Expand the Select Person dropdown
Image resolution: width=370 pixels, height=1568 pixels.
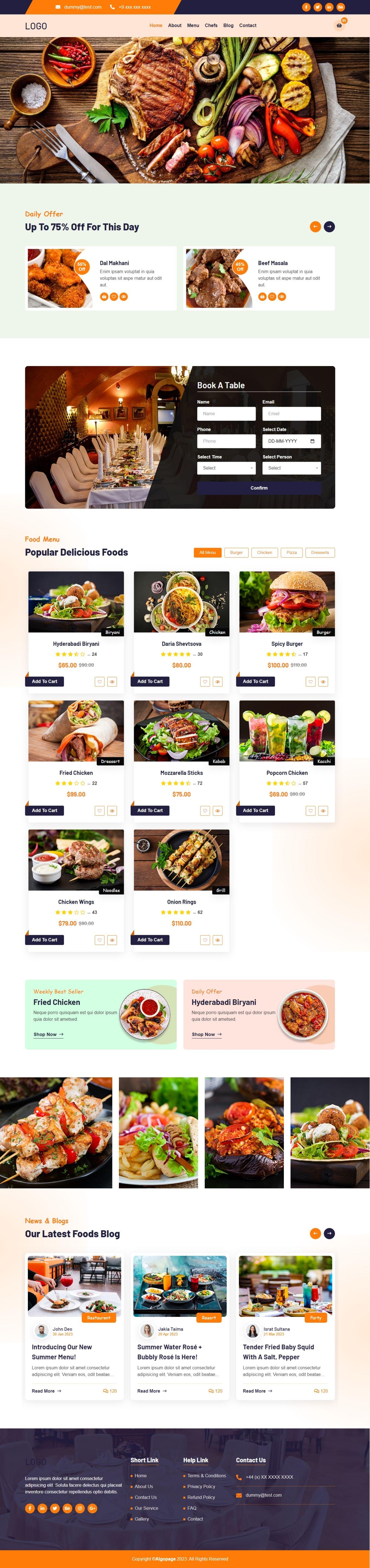tap(291, 468)
